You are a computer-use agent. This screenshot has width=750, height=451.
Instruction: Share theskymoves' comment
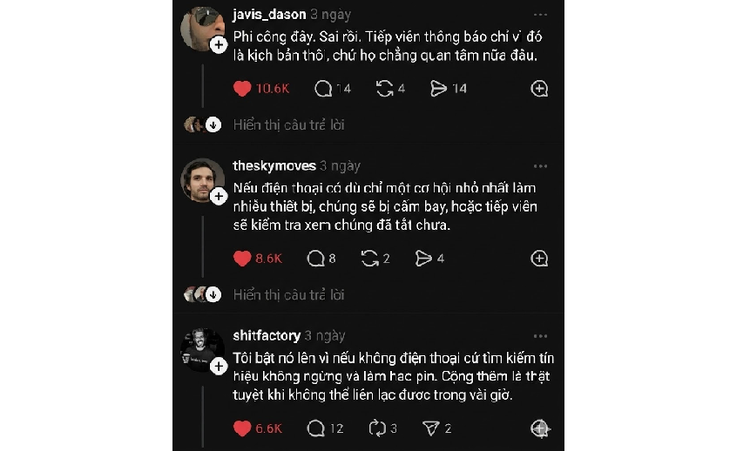pos(423,258)
